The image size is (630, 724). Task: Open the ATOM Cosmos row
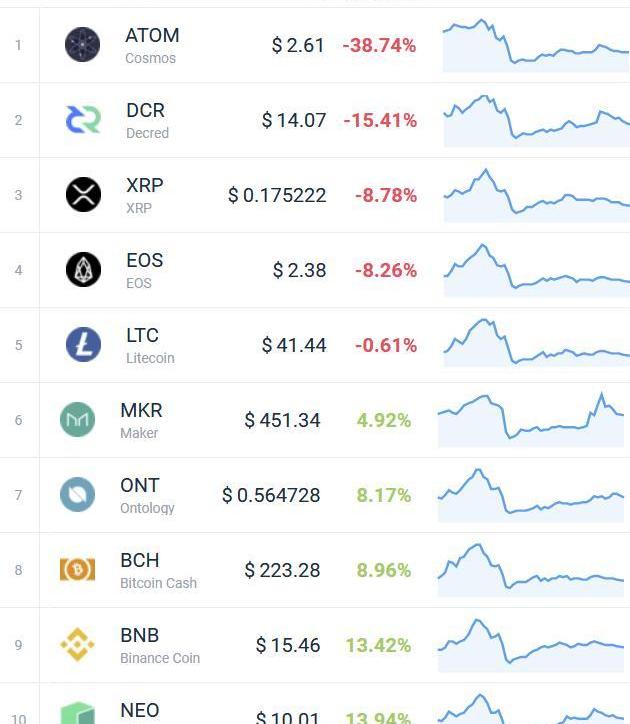pos(152,45)
